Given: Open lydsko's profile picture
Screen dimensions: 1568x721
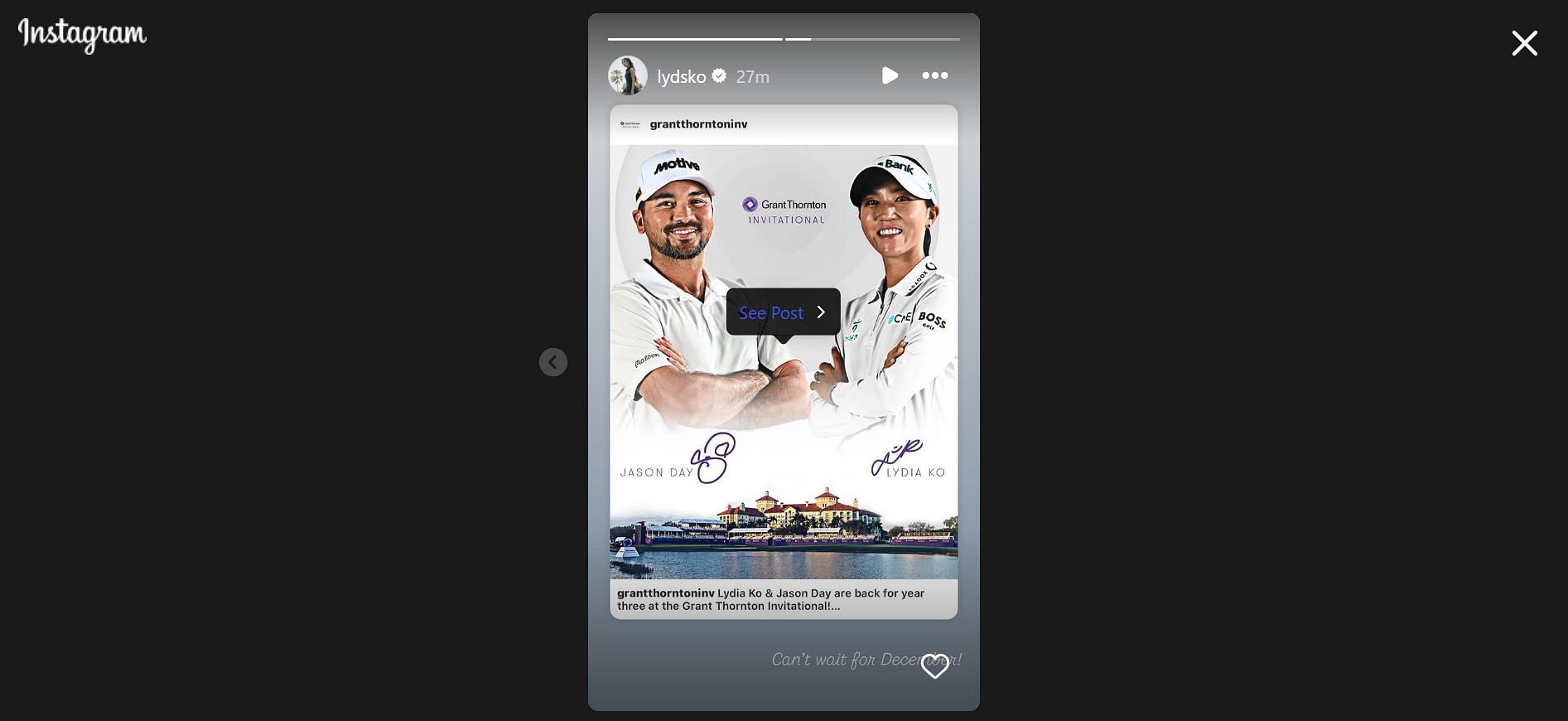Looking at the screenshot, I should coord(628,76).
